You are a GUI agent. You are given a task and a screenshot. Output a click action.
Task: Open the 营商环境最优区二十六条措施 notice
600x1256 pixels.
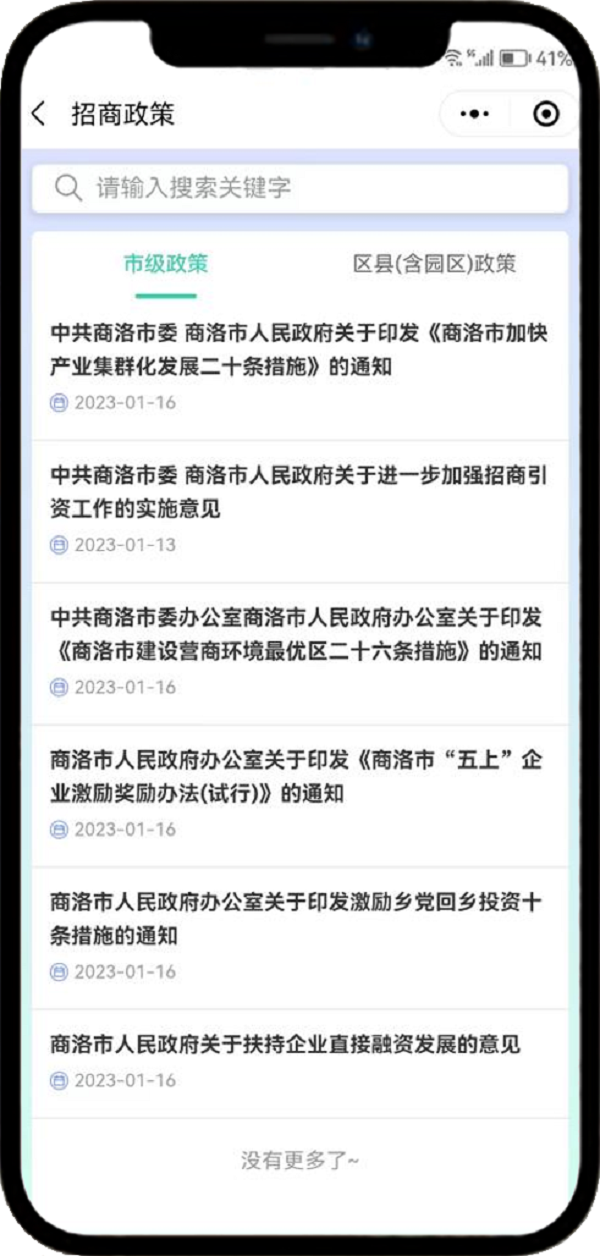coord(300,653)
